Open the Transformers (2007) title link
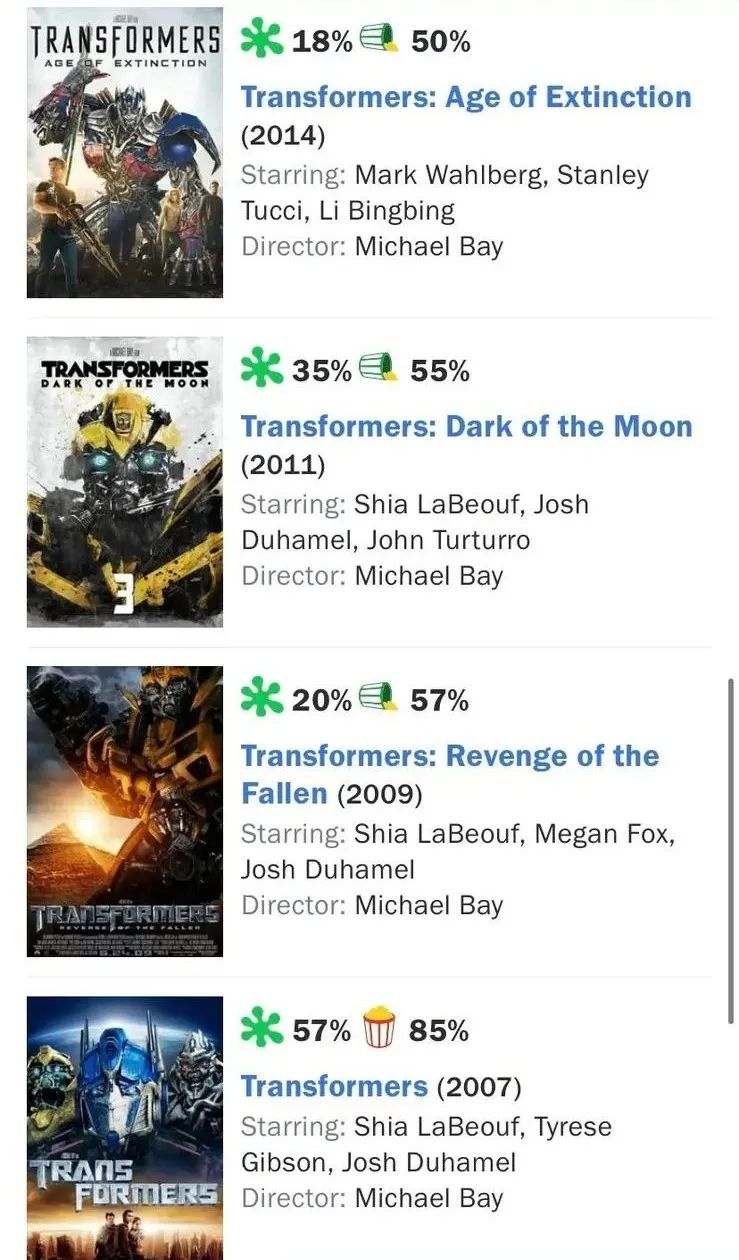739x1260 pixels. [334, 1086]
